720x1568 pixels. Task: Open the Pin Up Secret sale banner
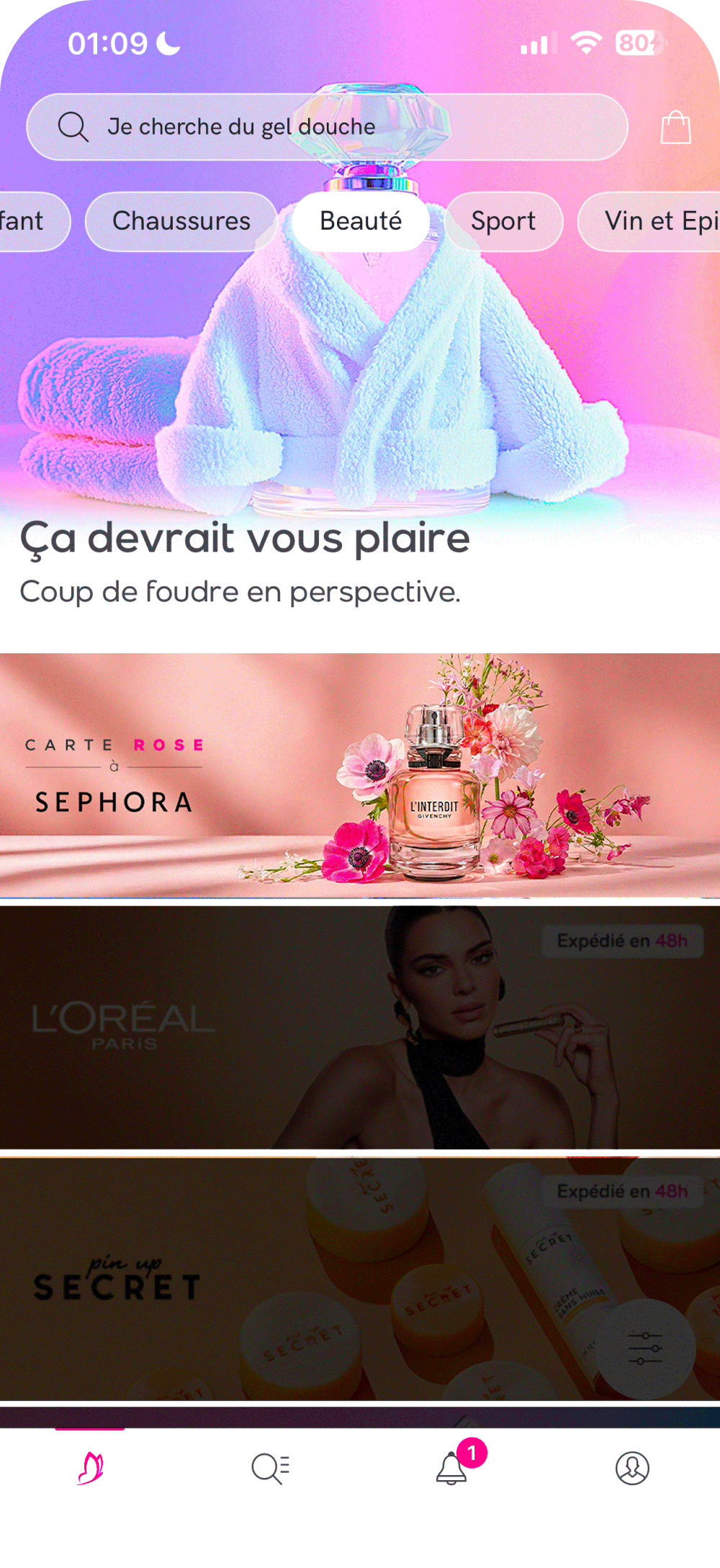pos(288,1280)
